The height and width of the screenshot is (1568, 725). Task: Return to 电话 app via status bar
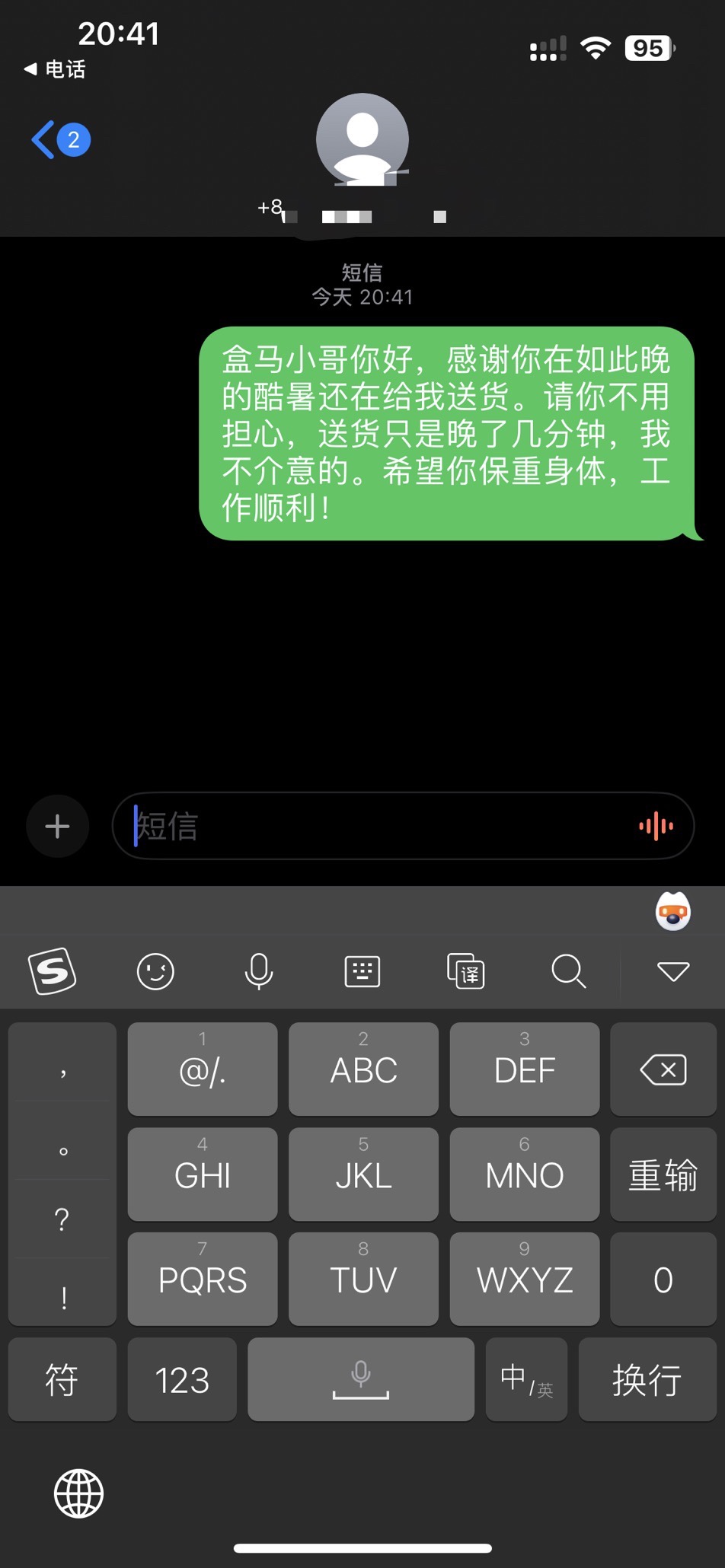coord(55,69)
